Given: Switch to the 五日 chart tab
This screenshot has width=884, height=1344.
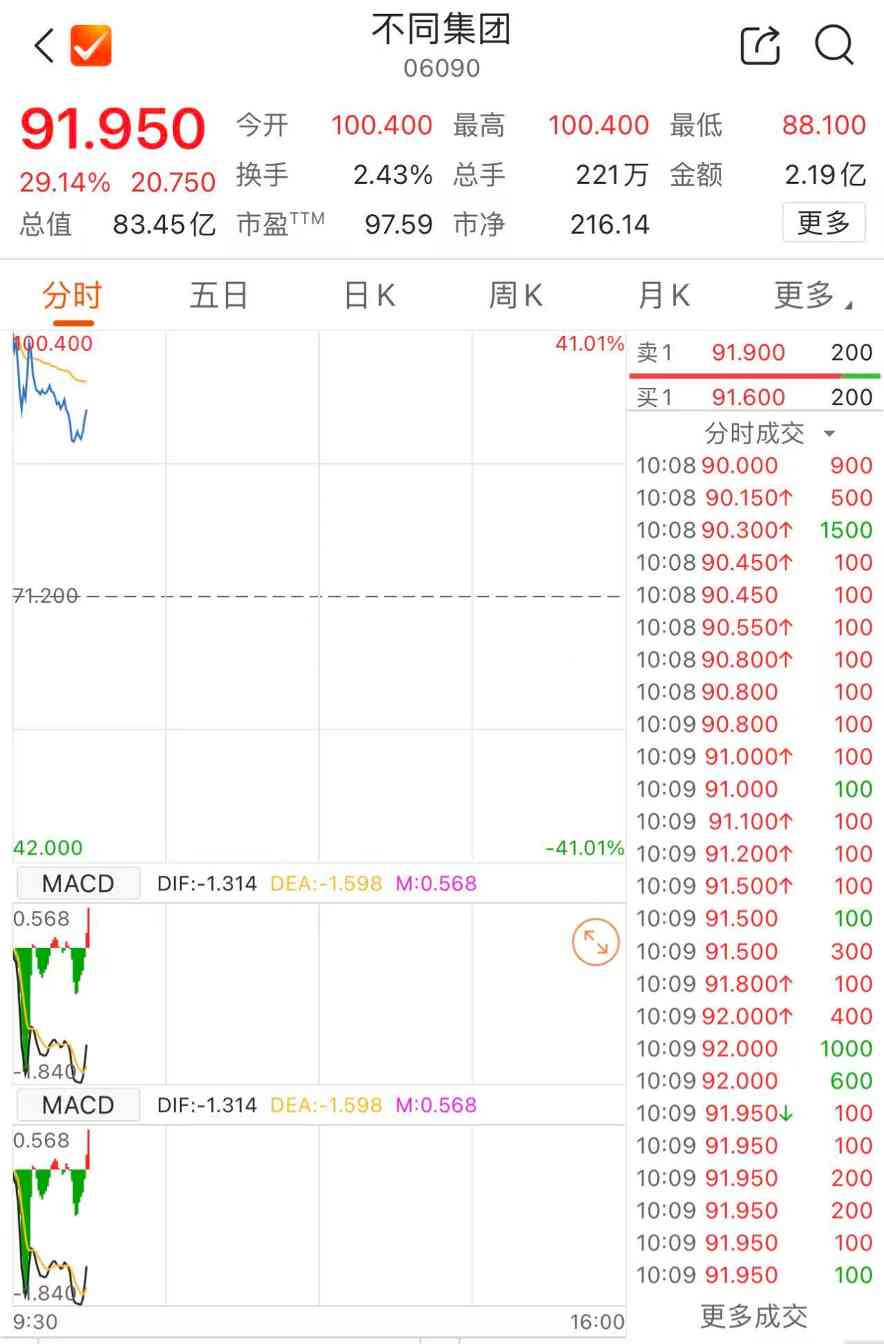Looking at the screenshot, I should pyautogui.click(x=218, y=294).
